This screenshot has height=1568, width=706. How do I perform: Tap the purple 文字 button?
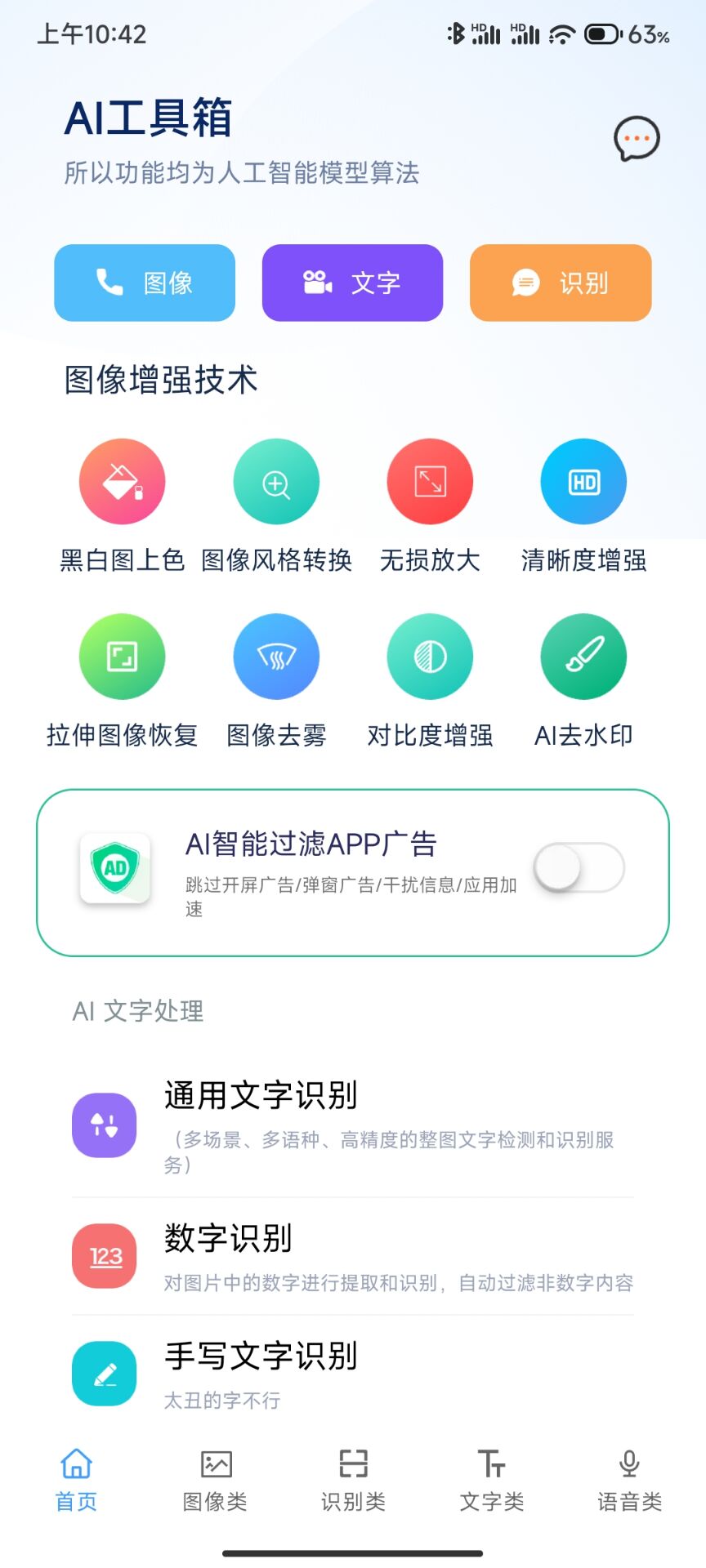click(352, 283)
